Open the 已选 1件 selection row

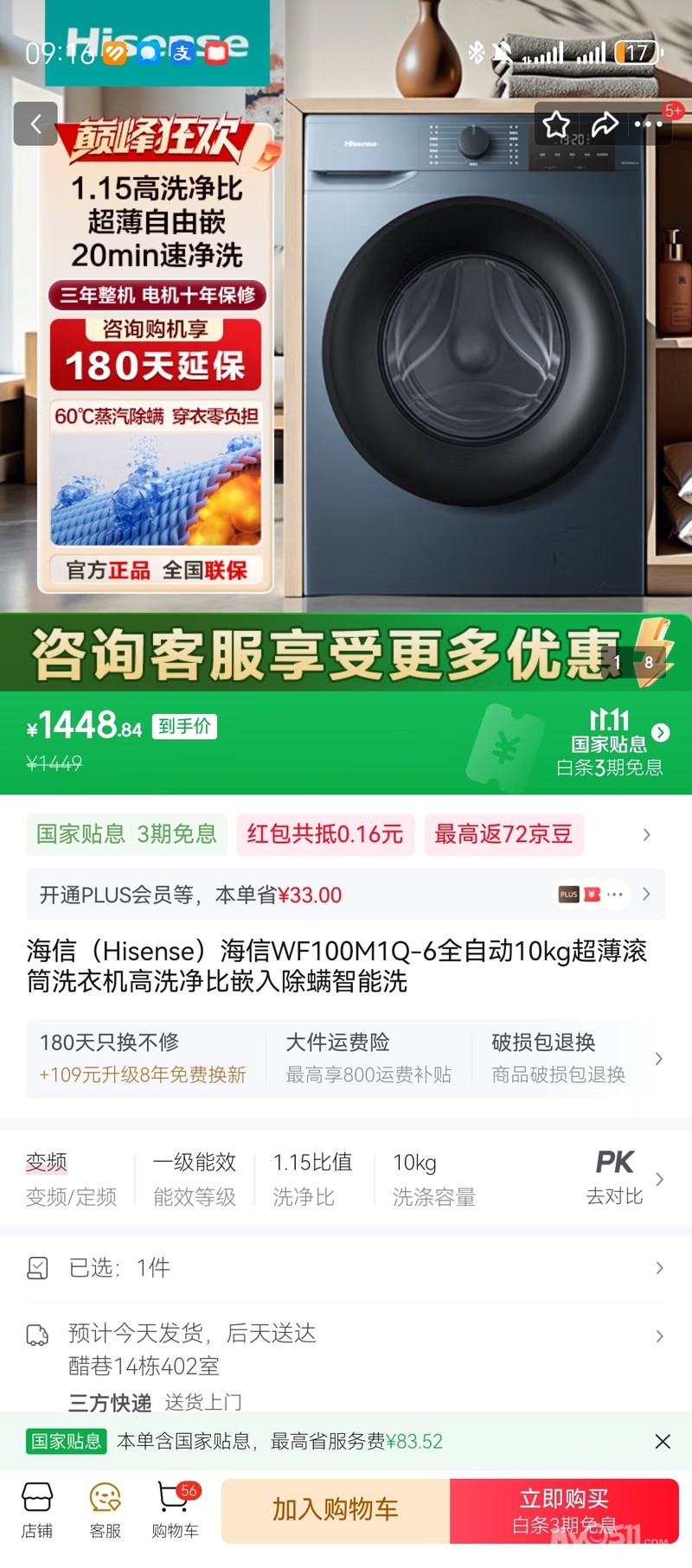(346, 1268)
